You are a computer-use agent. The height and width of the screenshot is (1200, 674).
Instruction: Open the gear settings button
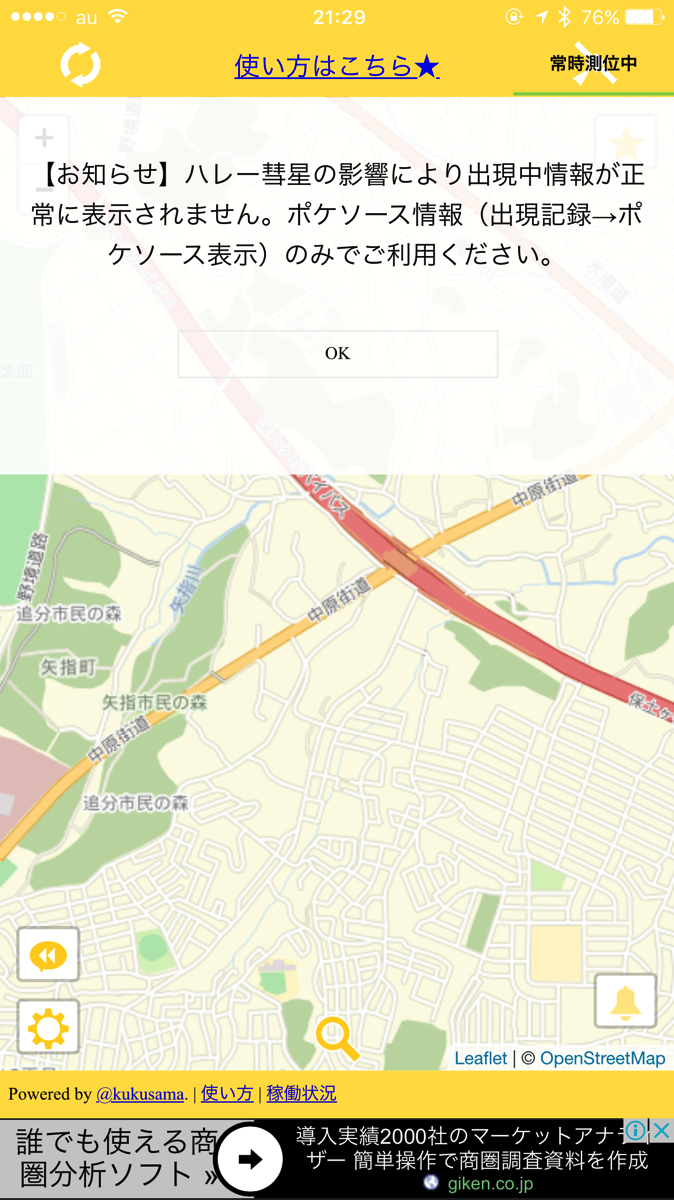[x=48, y=1027]
